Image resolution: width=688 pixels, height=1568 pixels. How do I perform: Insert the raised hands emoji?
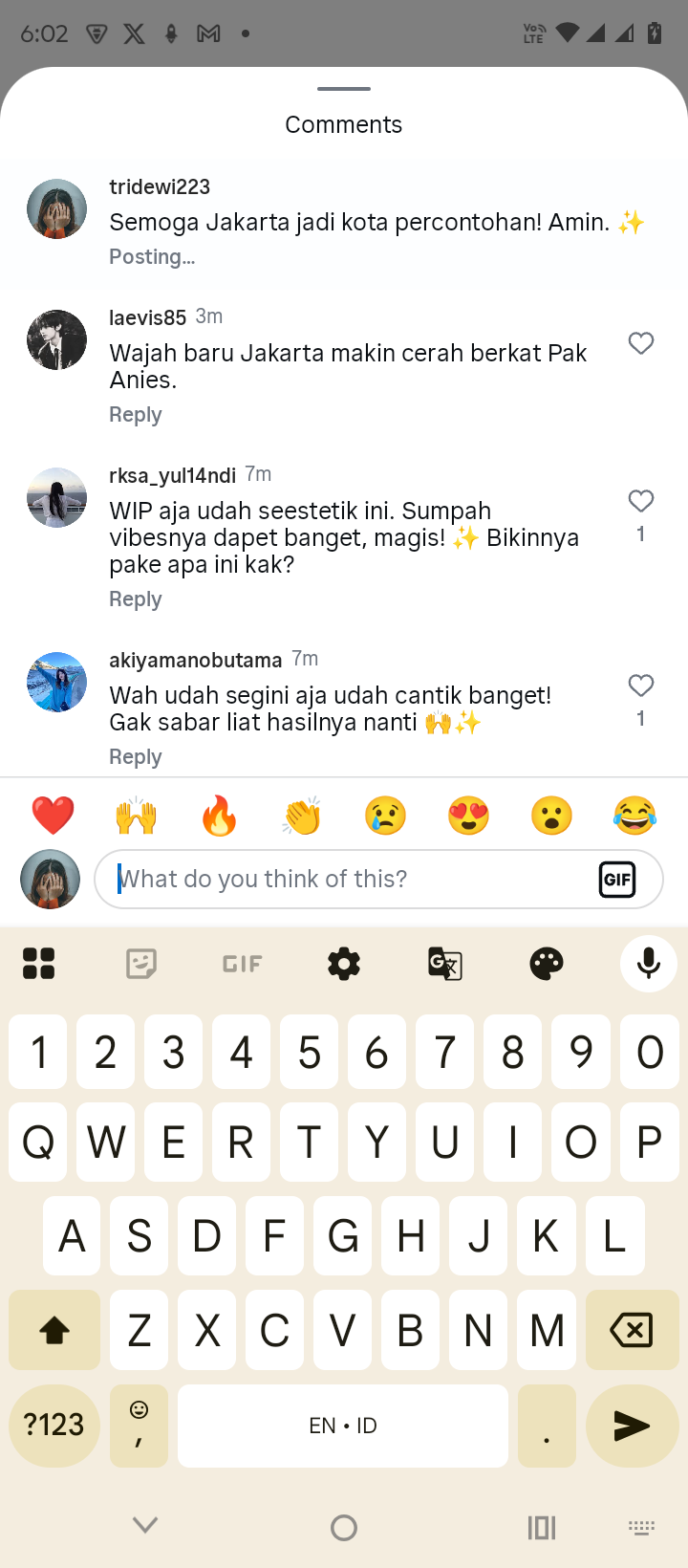tap(136, 816)
